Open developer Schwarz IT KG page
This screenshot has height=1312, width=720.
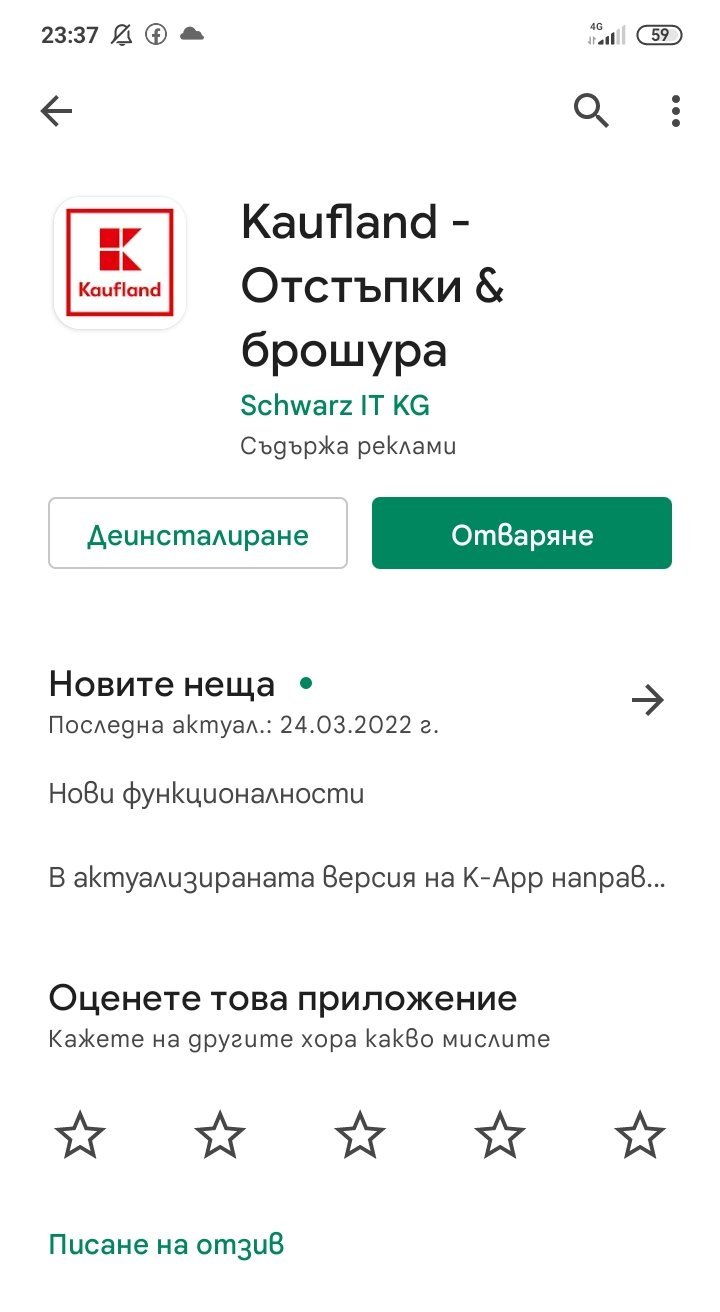tap(335, 405)
